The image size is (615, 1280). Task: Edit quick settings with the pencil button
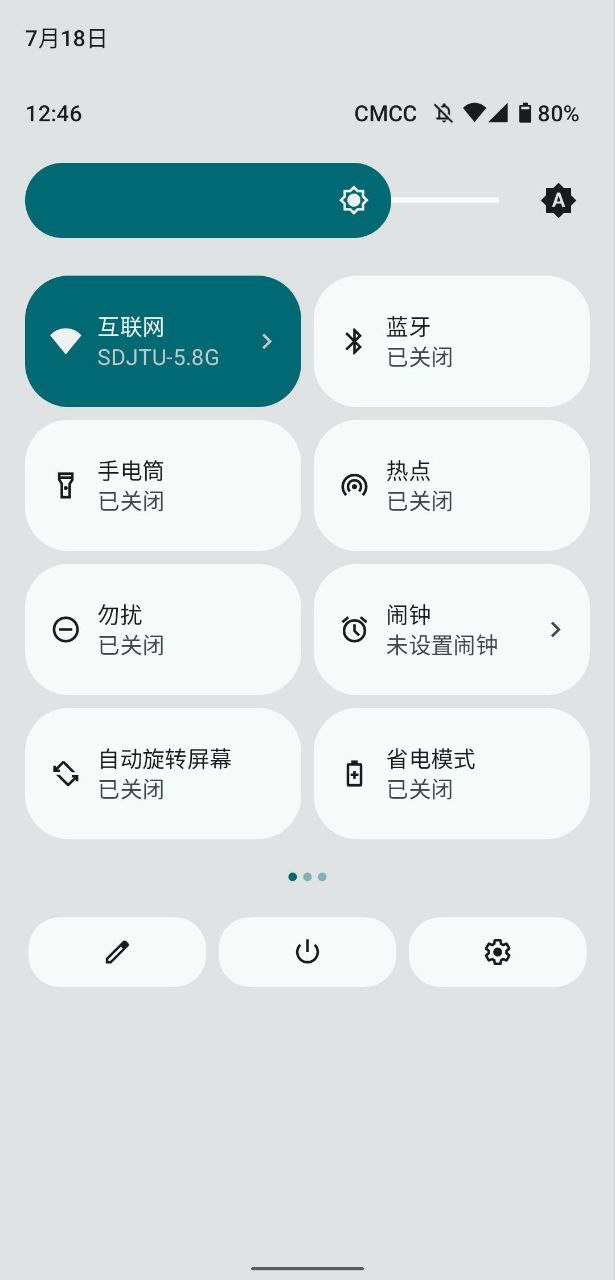click(117, 952)
